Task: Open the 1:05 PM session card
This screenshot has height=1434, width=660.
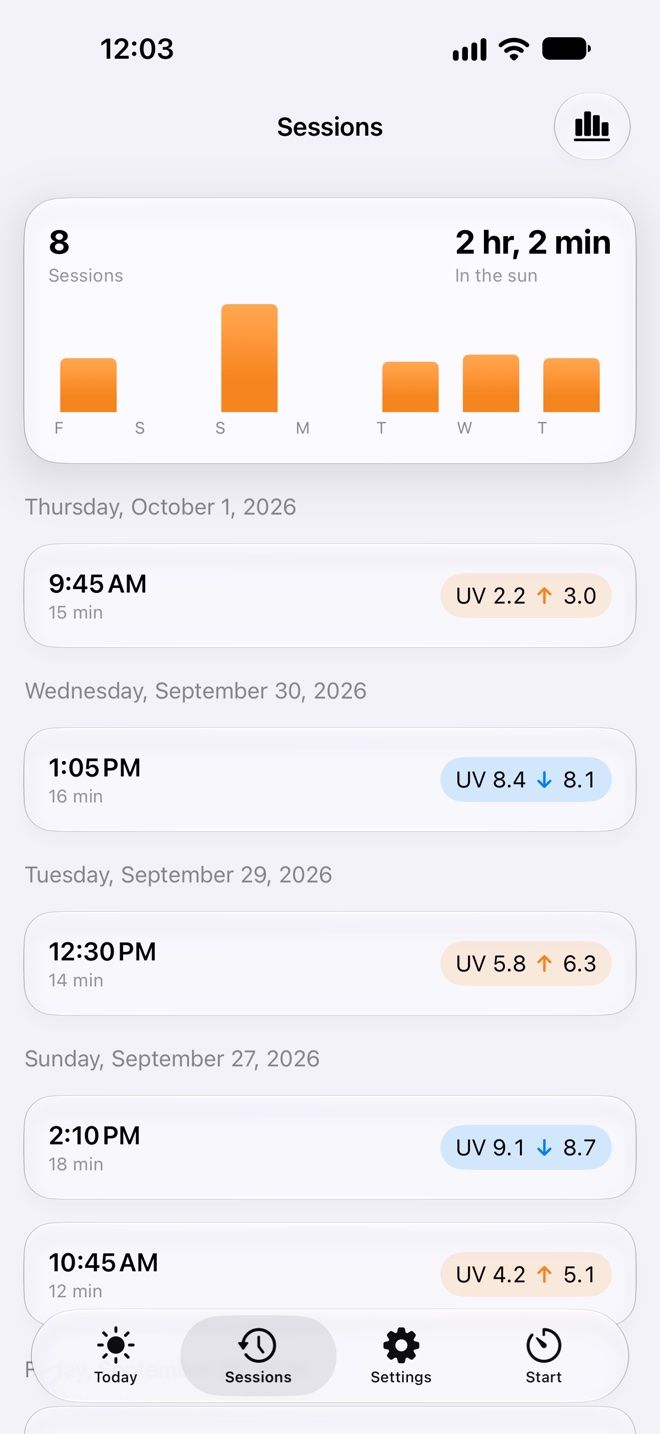Action: pos(330,780)
